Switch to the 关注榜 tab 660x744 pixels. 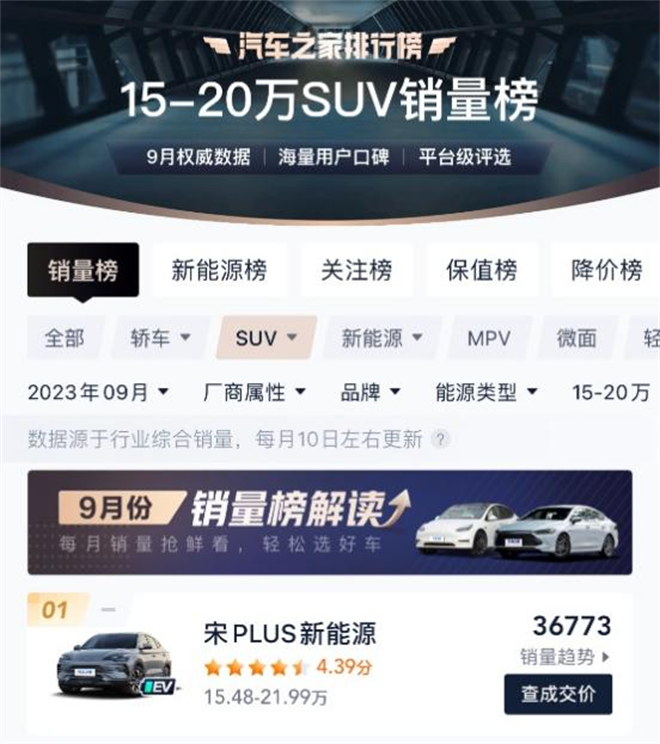(x=356, y=271)
